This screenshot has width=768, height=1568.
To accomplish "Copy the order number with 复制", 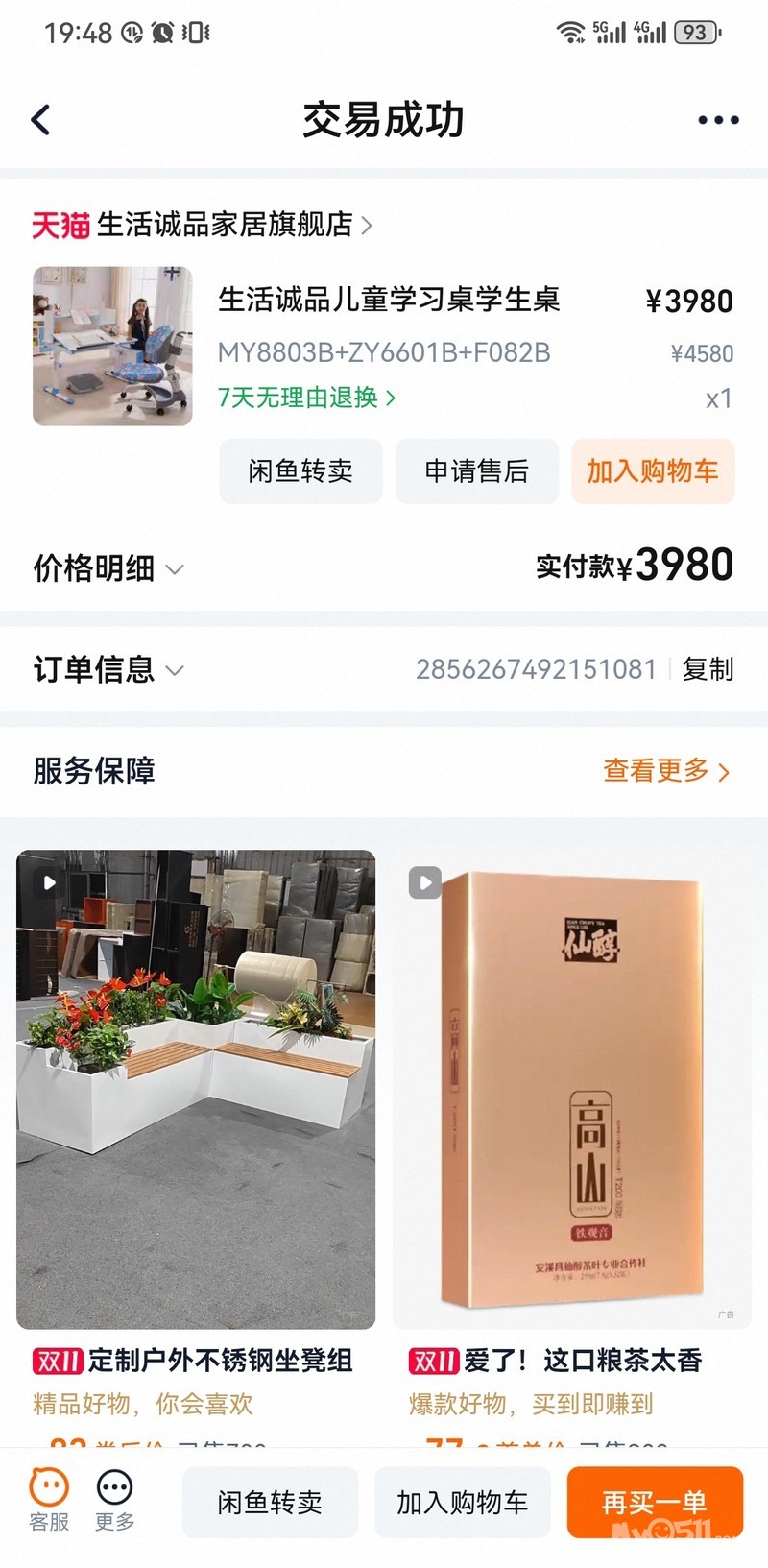I will [x=708, y=669].
